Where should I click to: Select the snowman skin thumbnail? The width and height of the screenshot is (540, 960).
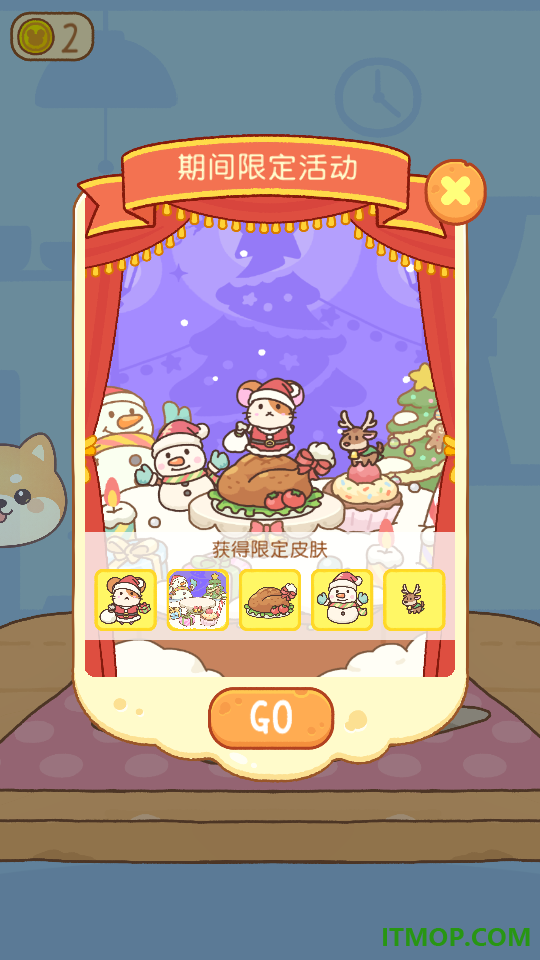342,600
